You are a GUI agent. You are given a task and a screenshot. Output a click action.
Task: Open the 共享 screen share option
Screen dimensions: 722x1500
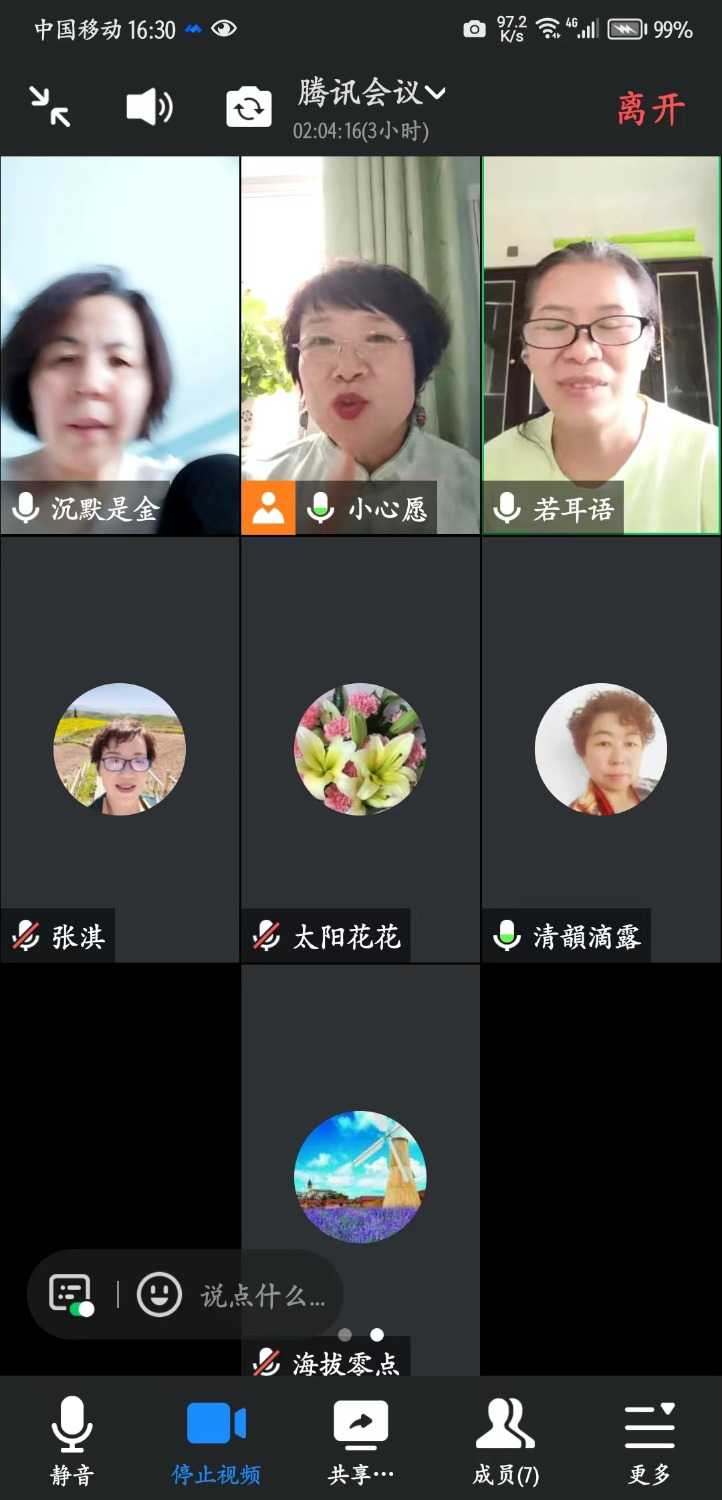(x=361, y=1440)
